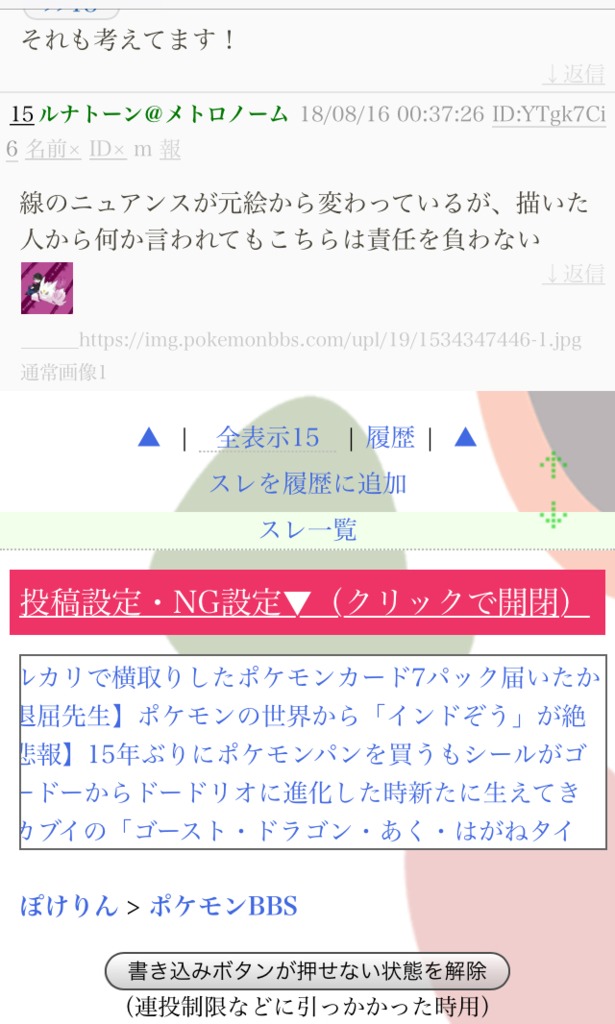This screenshot has height=1024, width=615.
Task: Jump down with the green down arrow
Action: point(553,515)
